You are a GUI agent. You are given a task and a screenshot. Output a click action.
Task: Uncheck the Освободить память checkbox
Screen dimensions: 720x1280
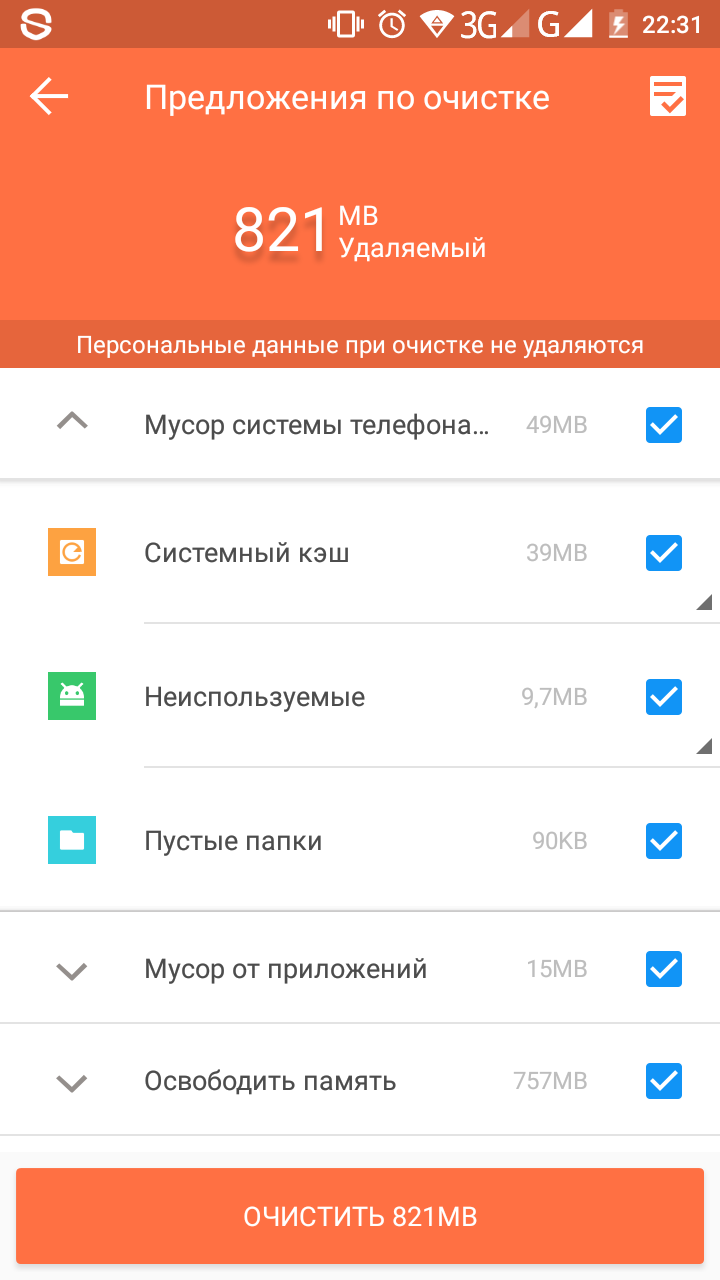point(664,1081)
